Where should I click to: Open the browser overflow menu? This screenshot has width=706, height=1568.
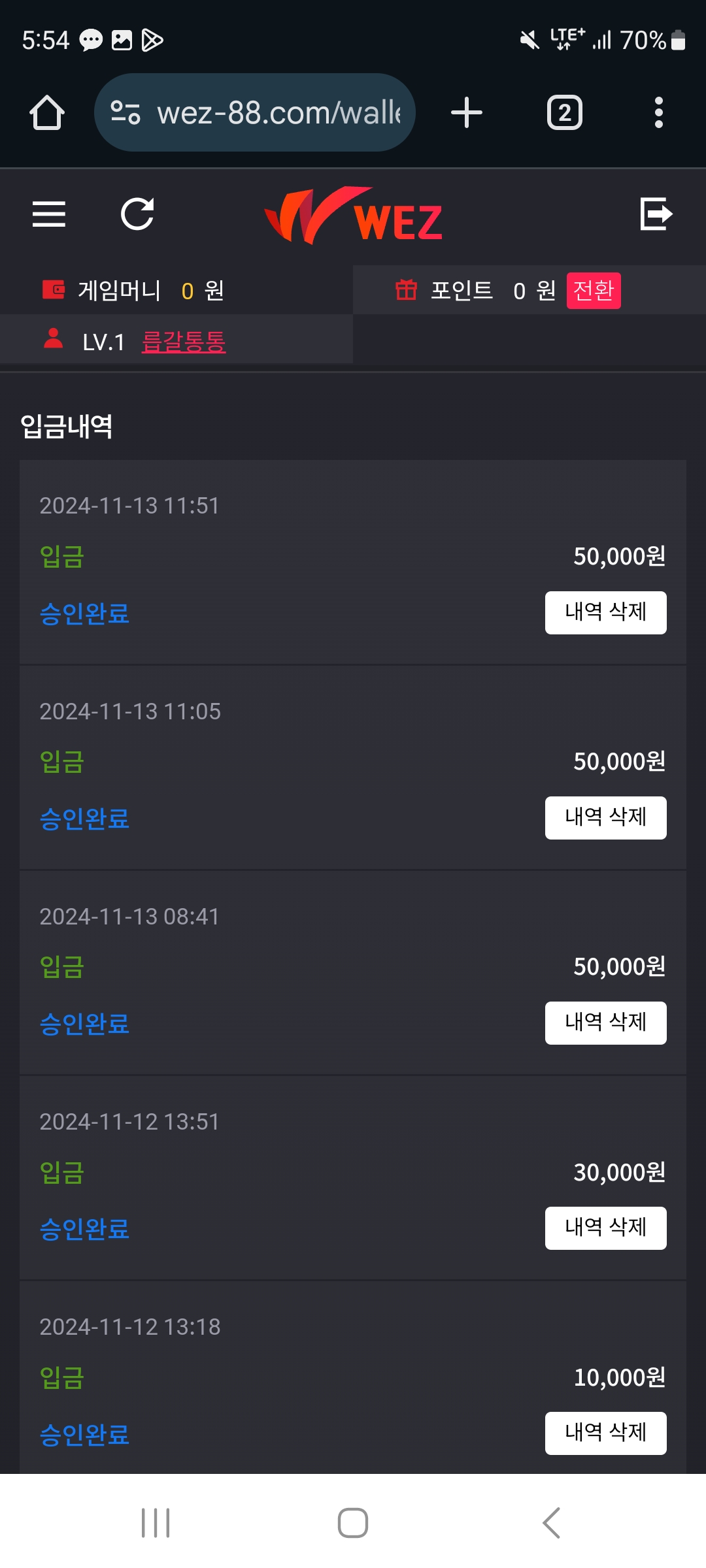click(x=659, y=112)
